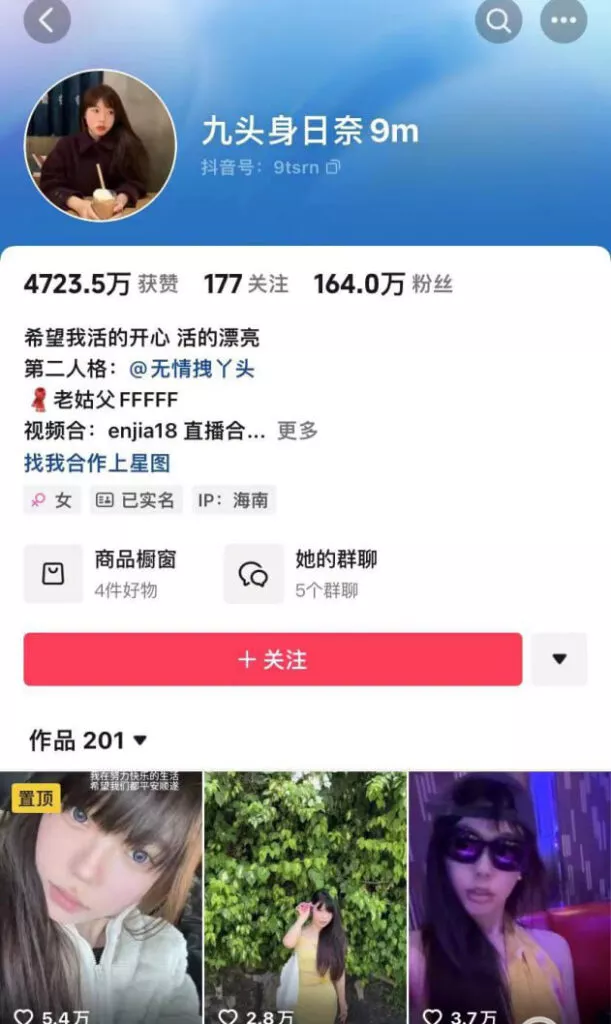The height and width of the screenshot is (1024, 611).
Task: Follow this account with 关注 button
Action: coord(273,660)
